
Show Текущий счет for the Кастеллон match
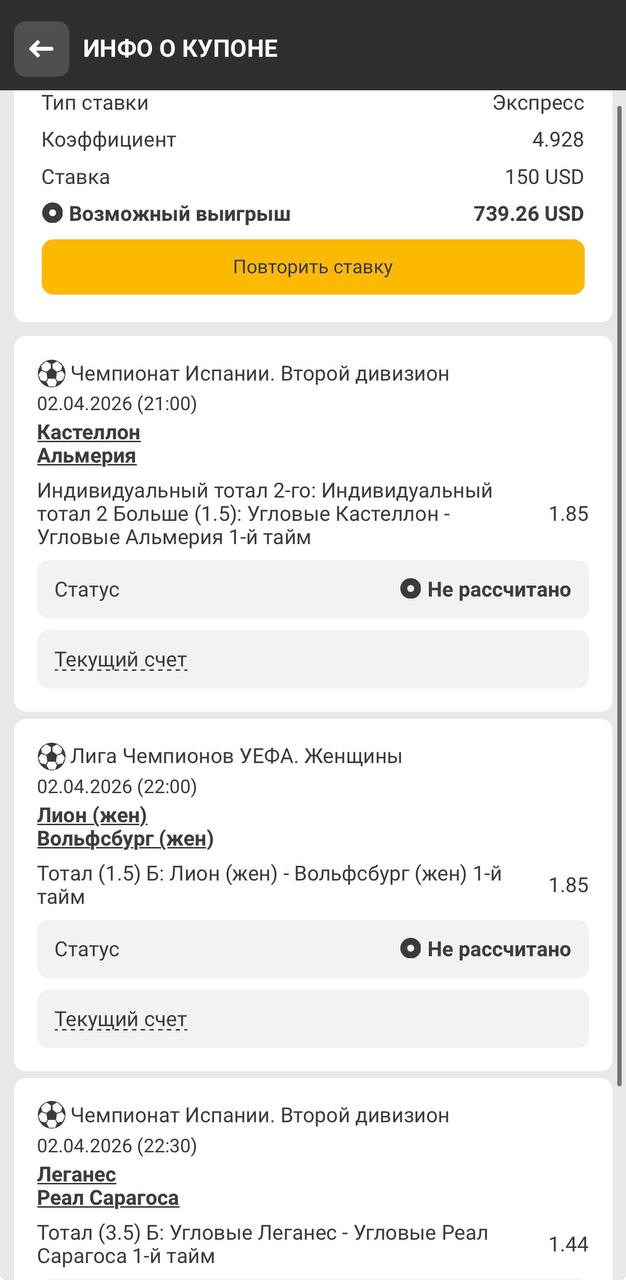(121, 660)
